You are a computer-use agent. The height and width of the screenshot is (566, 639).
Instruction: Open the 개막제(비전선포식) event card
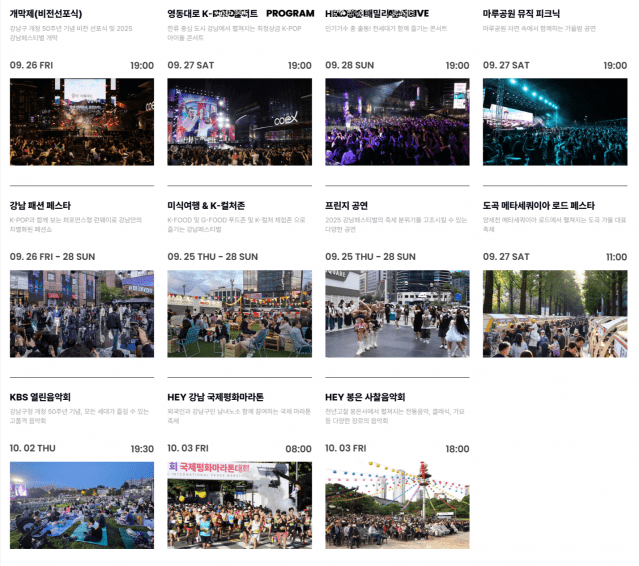click(82, 120)
